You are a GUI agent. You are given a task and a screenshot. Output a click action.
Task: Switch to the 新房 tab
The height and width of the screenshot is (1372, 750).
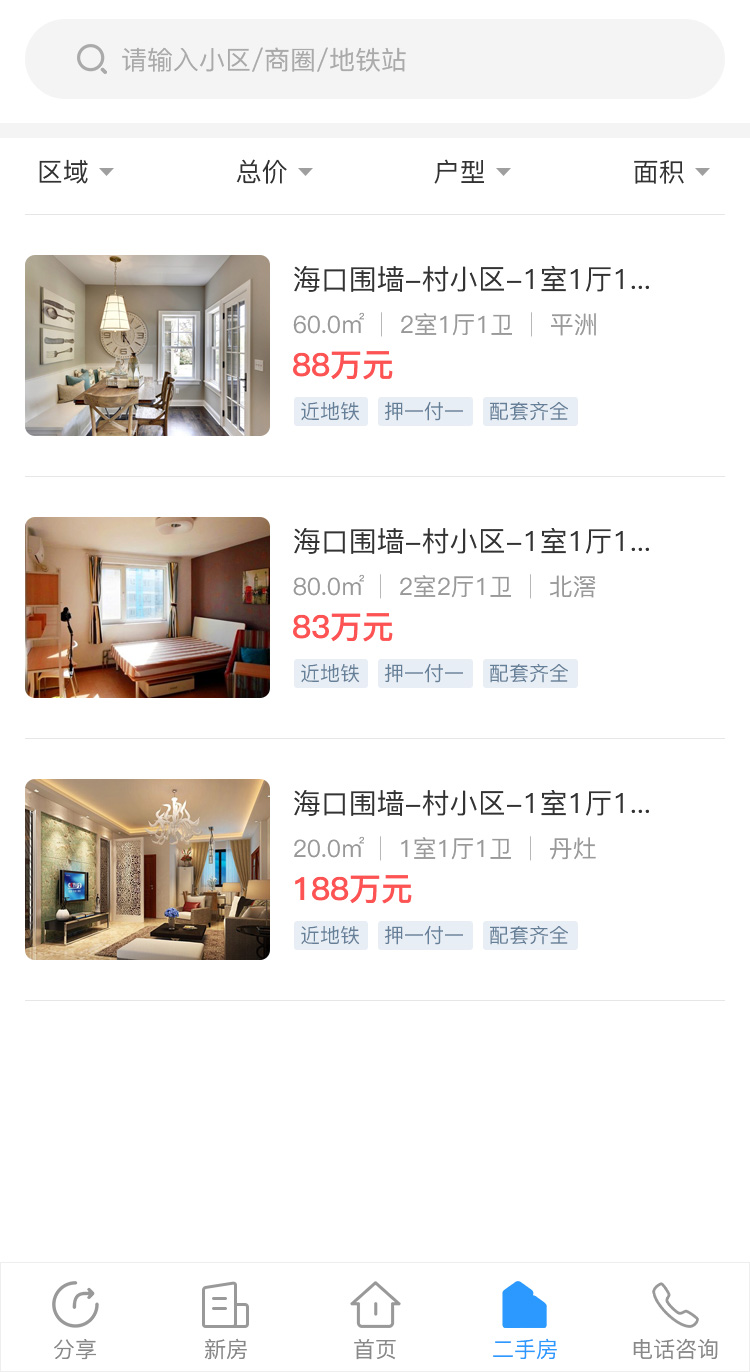tap(225, 1320)
